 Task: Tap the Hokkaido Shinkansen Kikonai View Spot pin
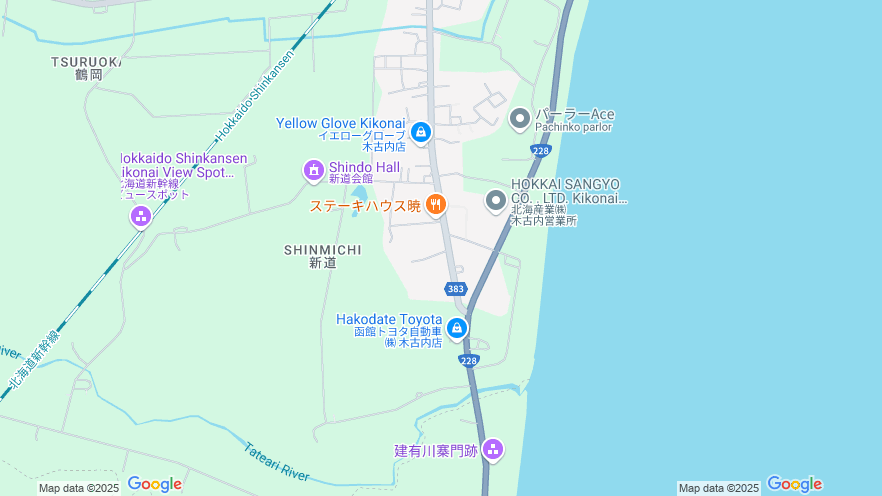141,215
